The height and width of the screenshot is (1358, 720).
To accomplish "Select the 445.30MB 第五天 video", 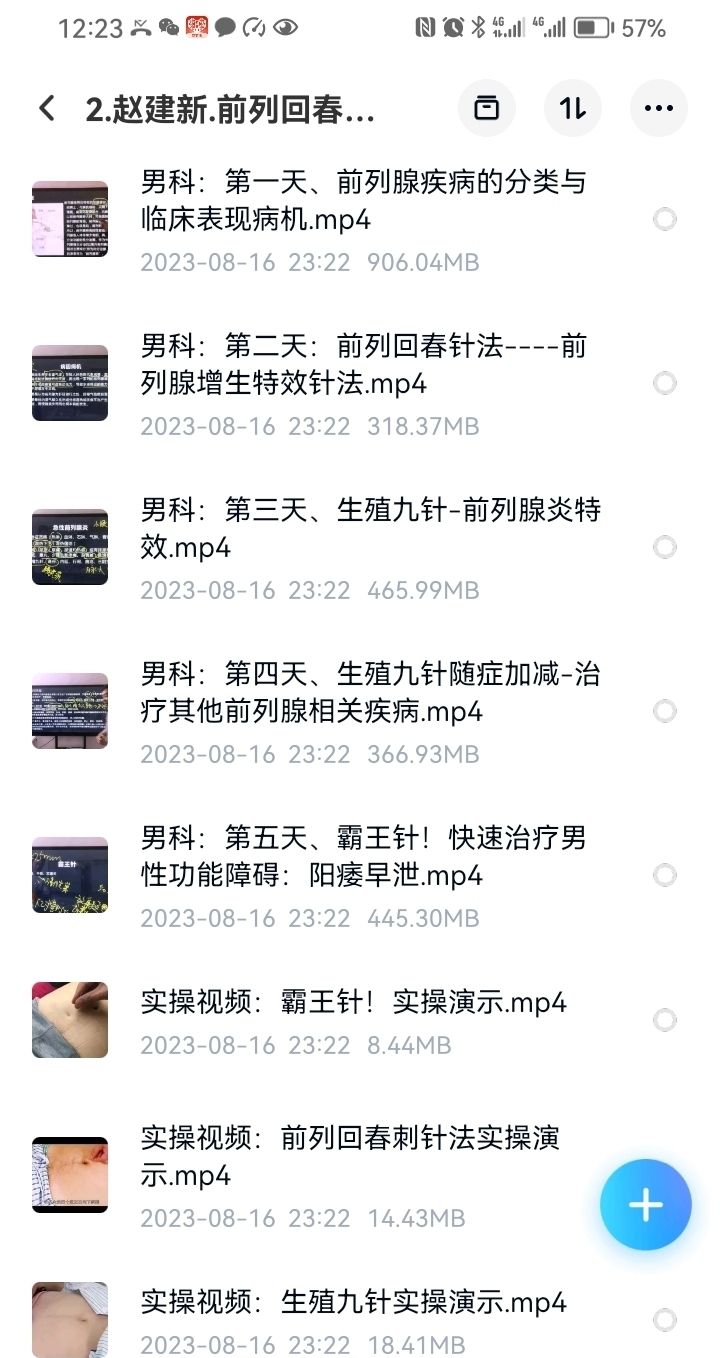I will tap(665, 875).
